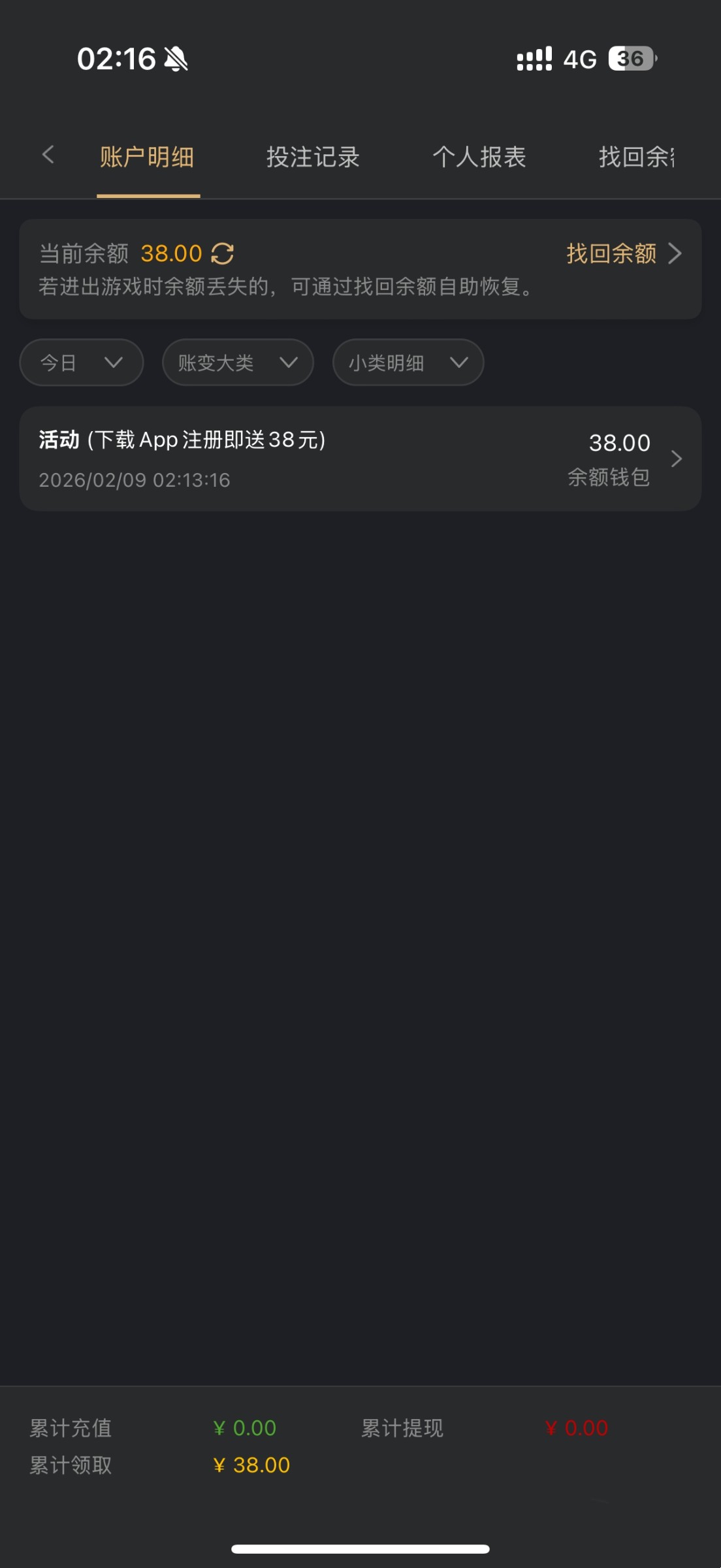The image size is (721, 1568).
Task: Switch to the 投注记录 tab
Action: pos(313,157)
